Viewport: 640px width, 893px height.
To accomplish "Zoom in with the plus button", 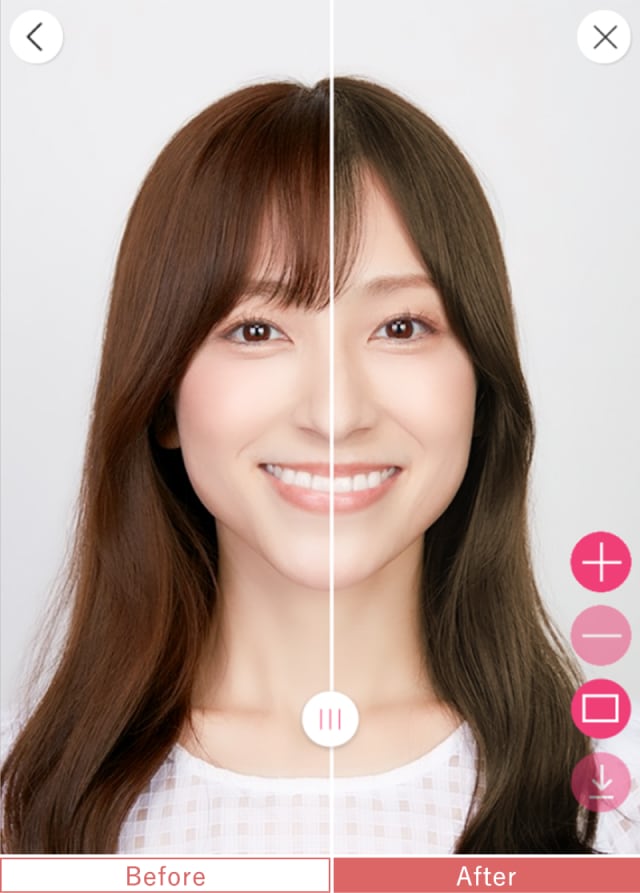I will pos(600,562).
